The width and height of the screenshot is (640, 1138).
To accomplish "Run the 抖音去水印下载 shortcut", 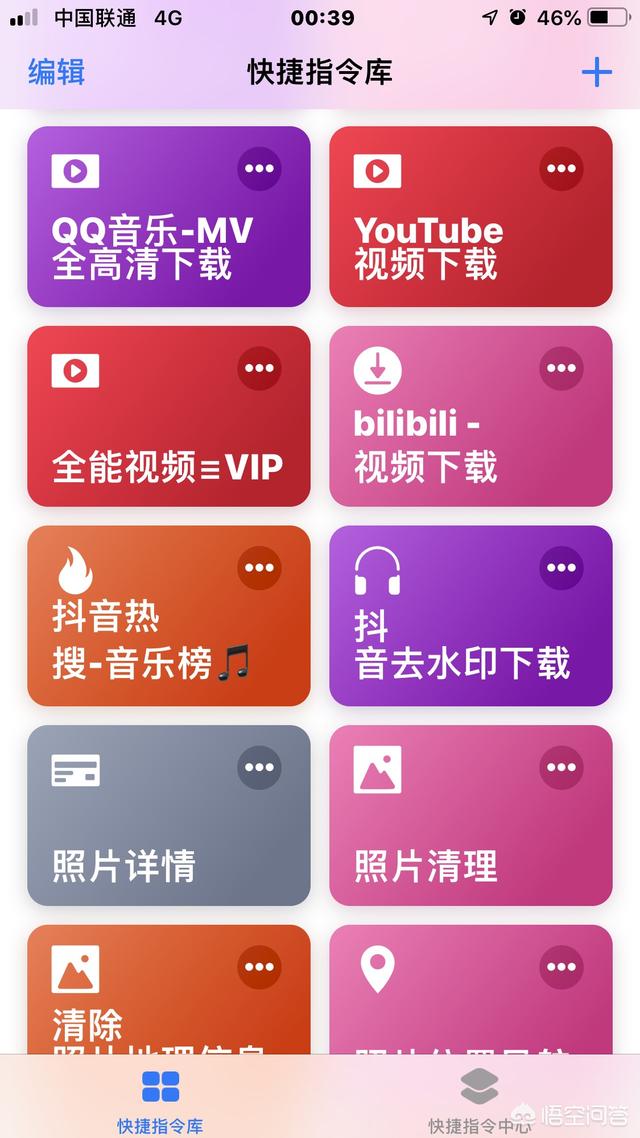I will coord(471,615).
